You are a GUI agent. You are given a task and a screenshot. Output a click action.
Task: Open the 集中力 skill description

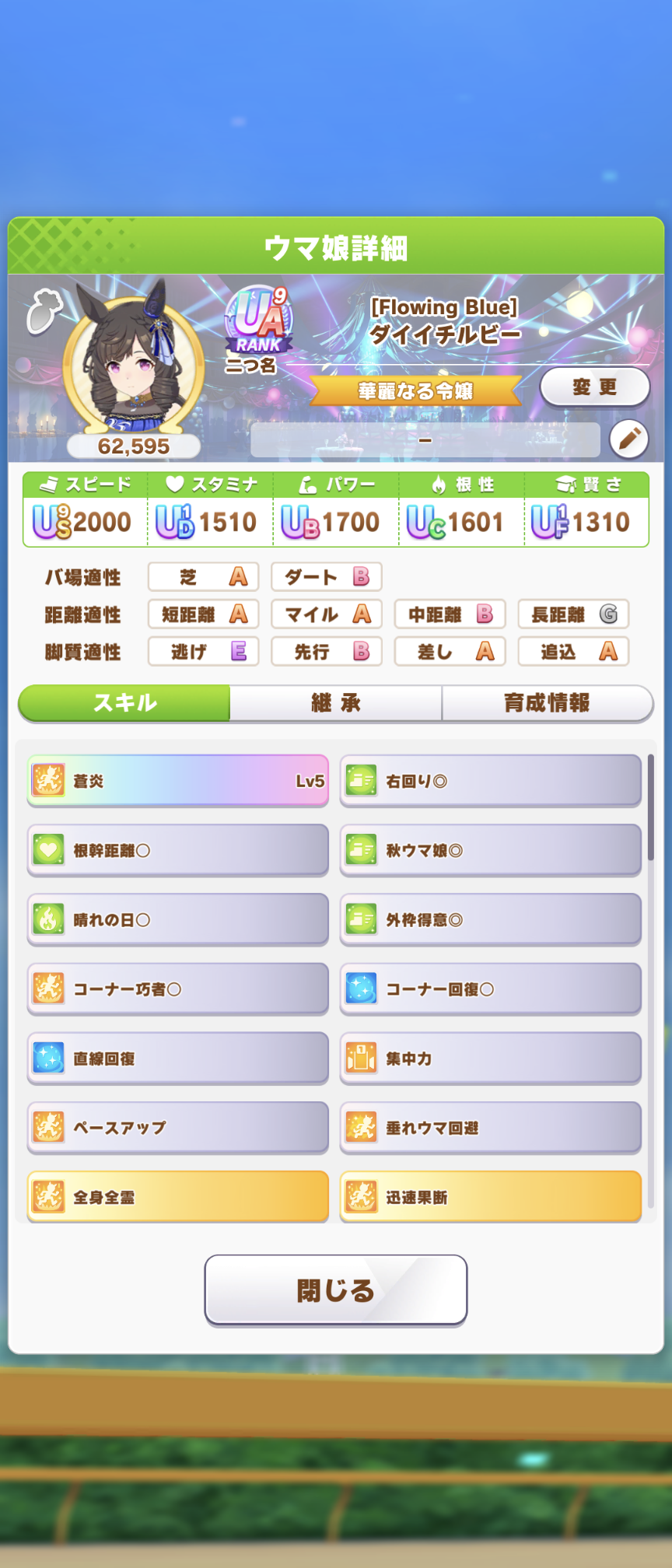(x=490, y=1058)
